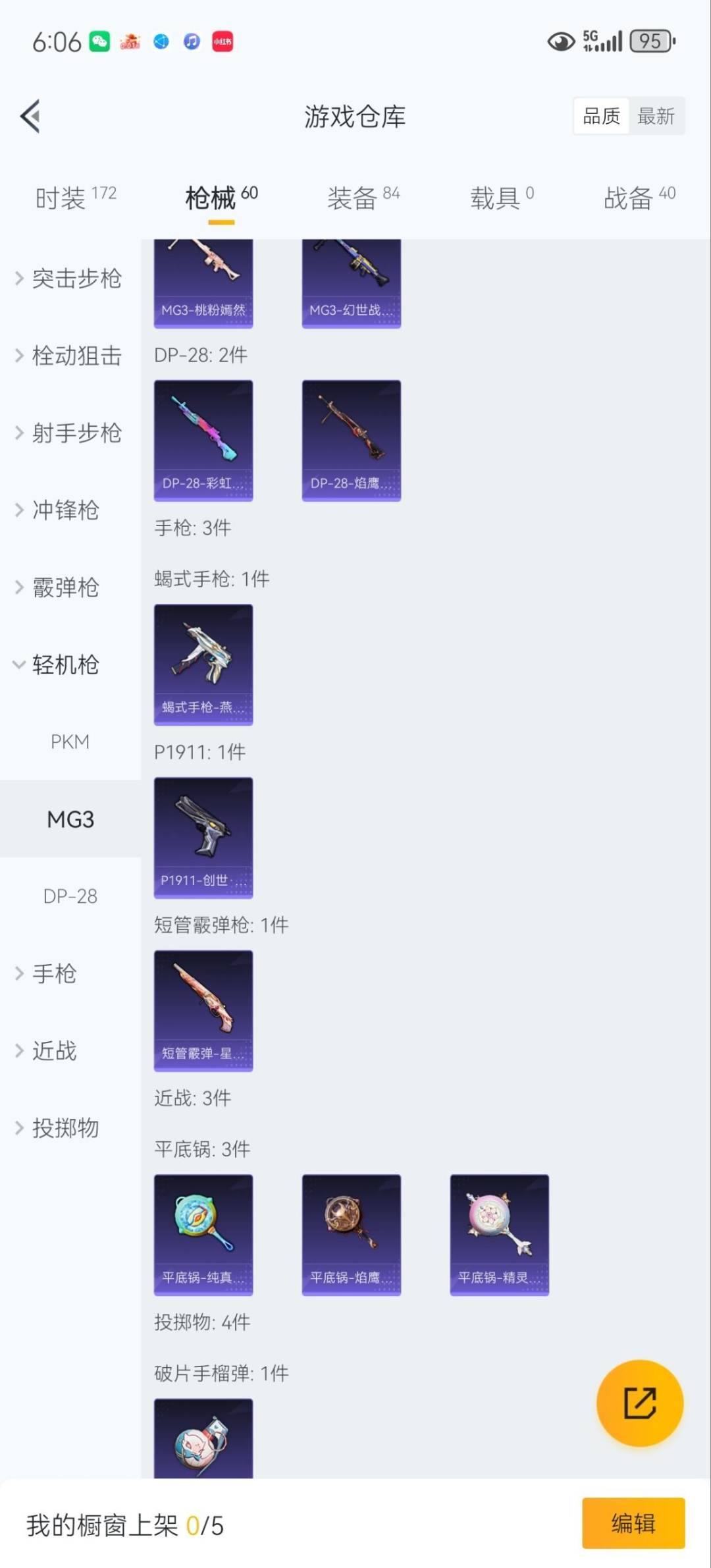Tap the back arrow at top left
Screen dimensions: 711x1568
[x=29, y=116]
